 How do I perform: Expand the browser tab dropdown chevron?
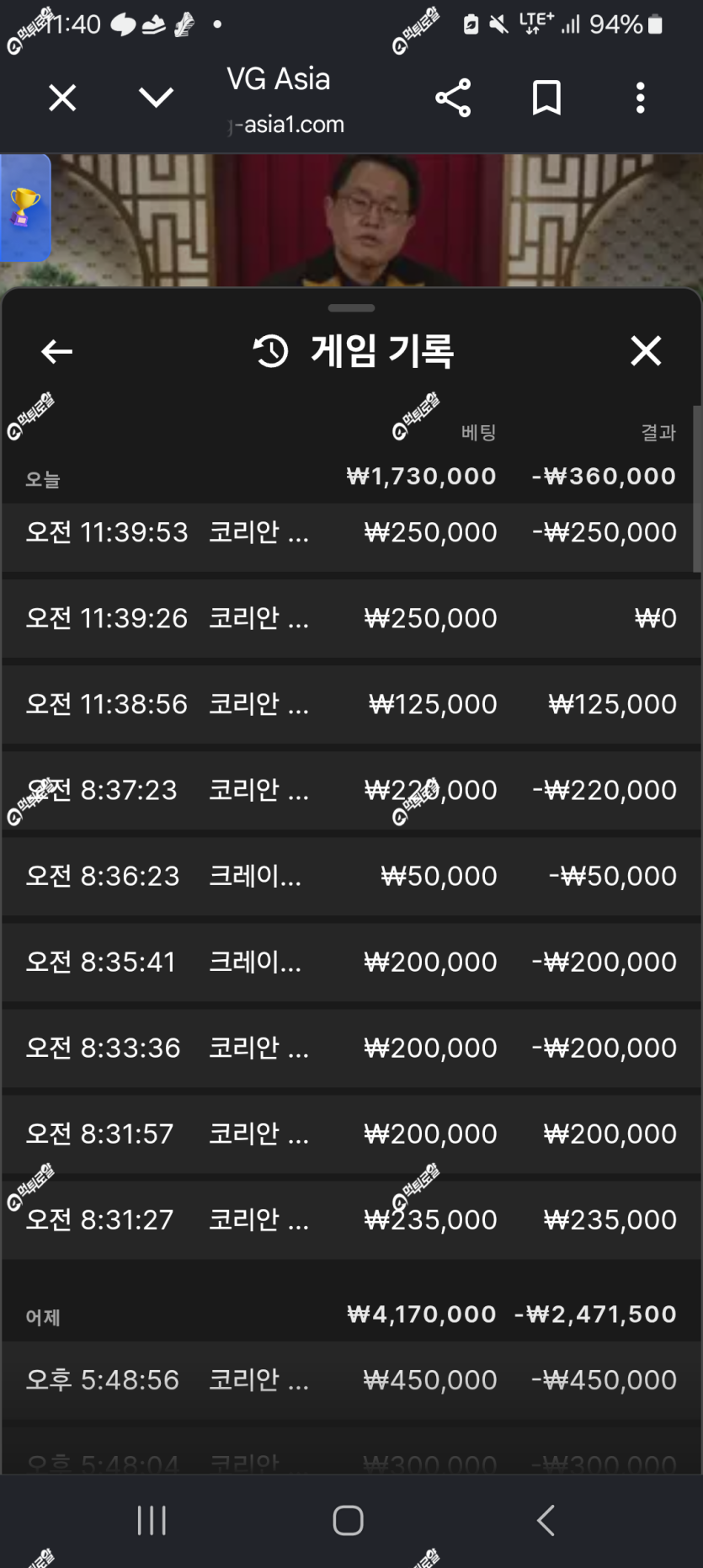point(156,98)
